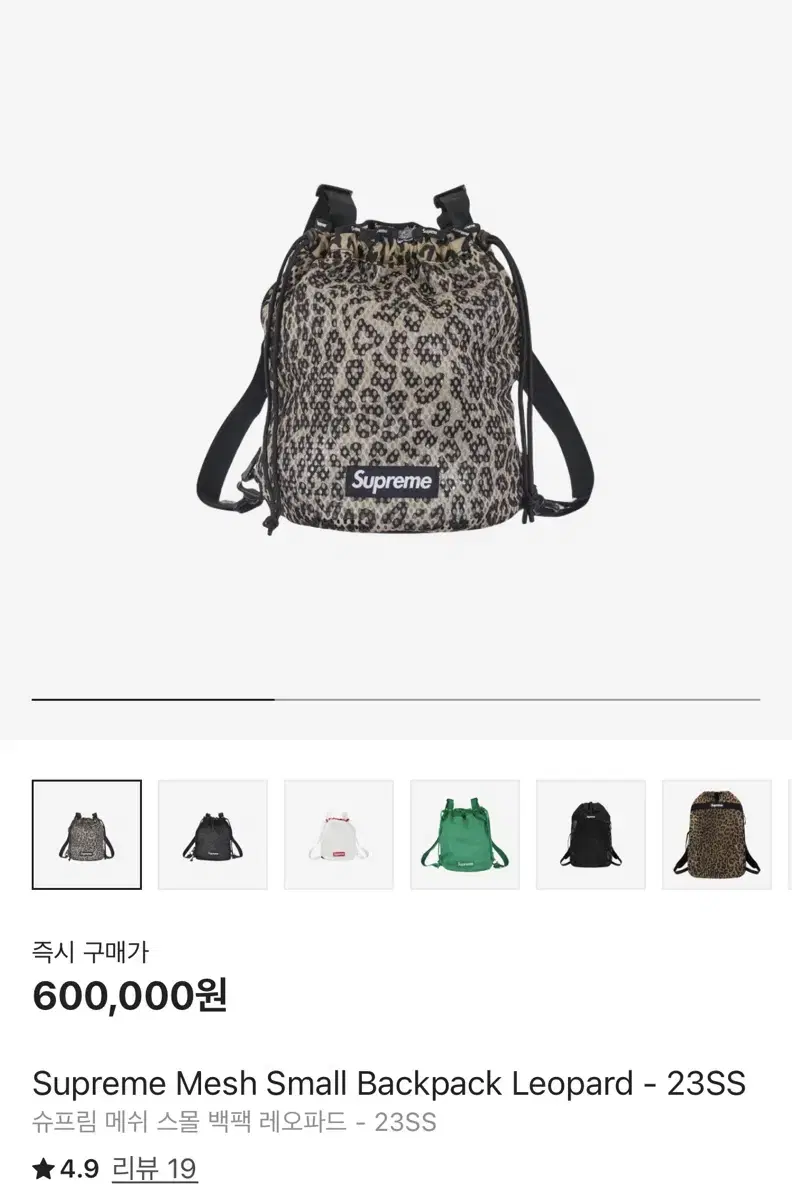The image size is (792, 1200).
Task: Select the English product title text
Action: pos(388,1082)
